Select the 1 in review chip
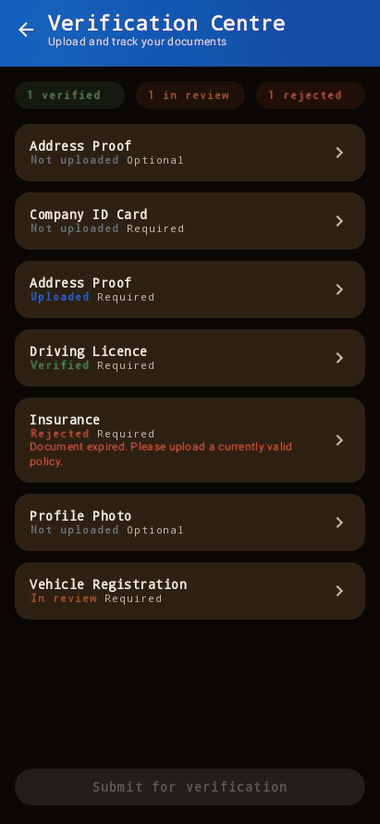Image resolution: width=380 pixels, height=824 pixels. [190, 95]
